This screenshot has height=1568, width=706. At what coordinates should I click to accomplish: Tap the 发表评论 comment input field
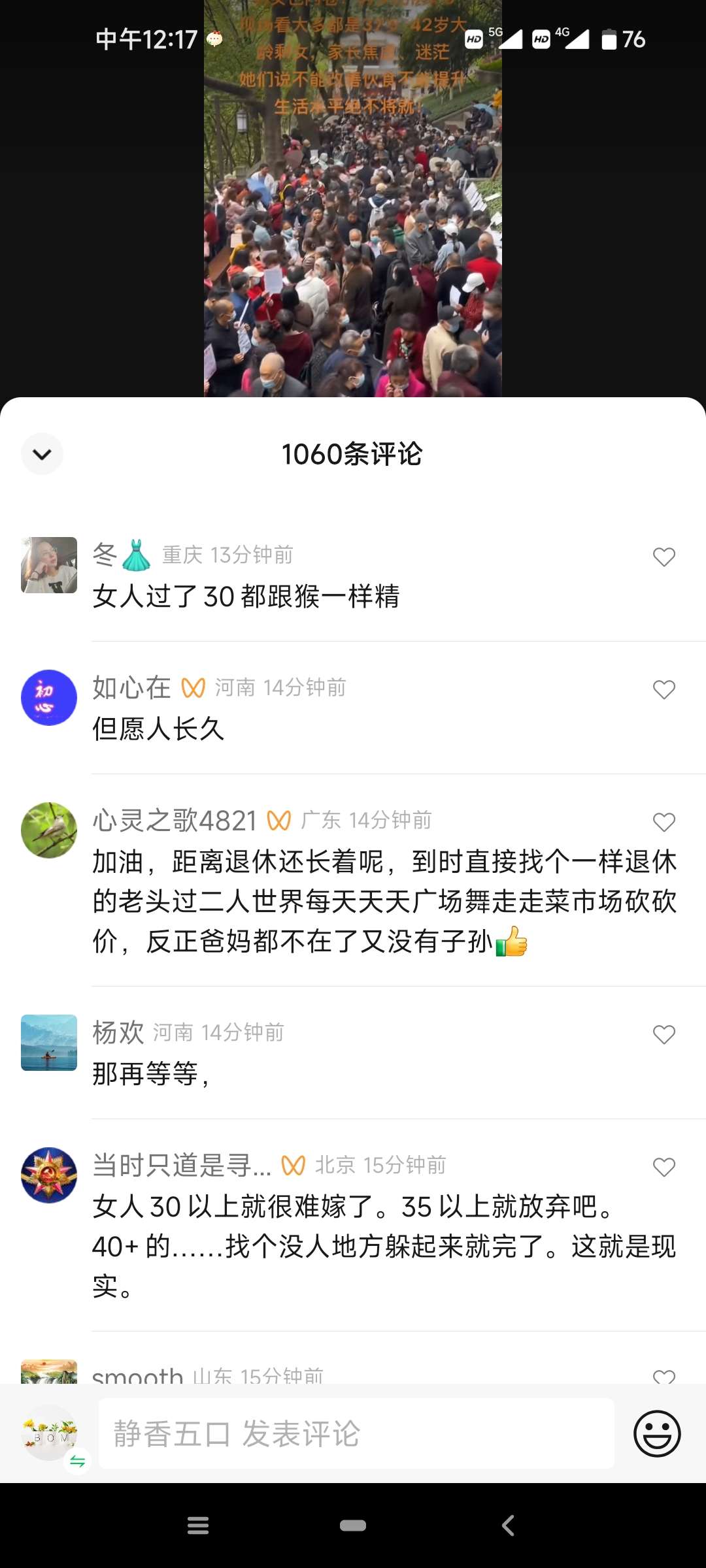click(356, 1434)
